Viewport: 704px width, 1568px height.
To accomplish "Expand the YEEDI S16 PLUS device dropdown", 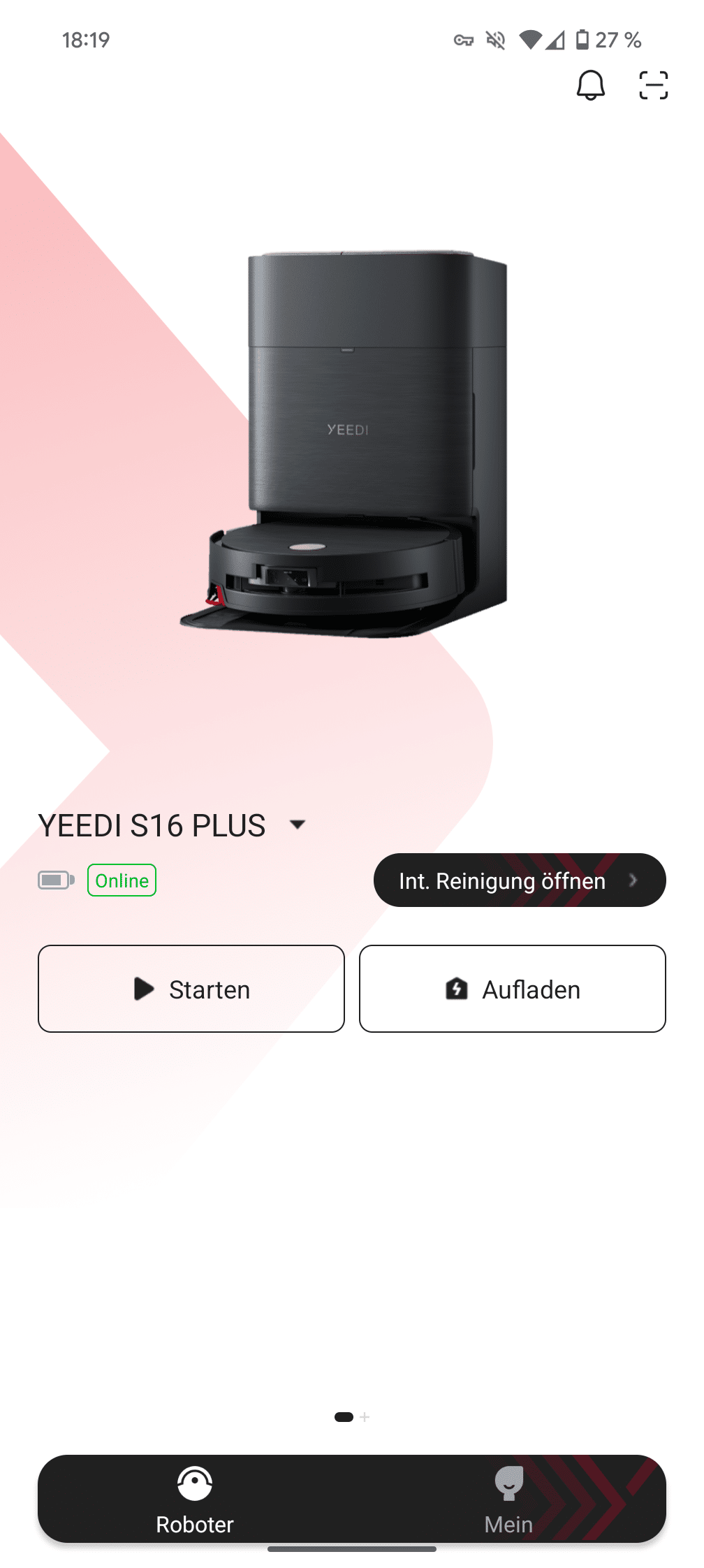I will click(298, 825).
